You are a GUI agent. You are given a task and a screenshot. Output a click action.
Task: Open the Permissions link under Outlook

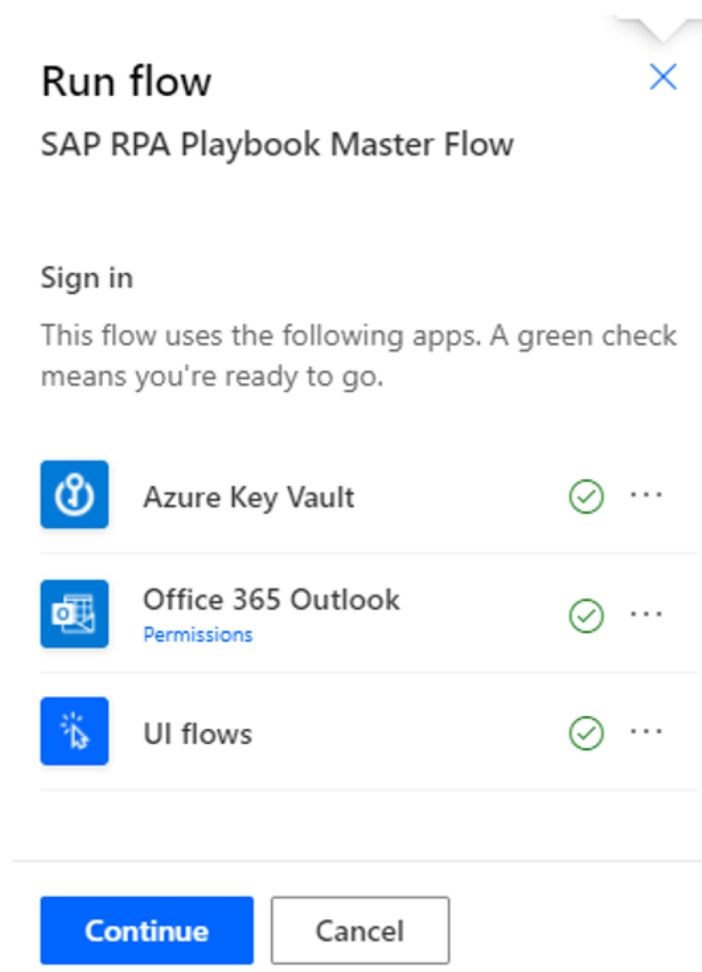click(x=198, y=635)
